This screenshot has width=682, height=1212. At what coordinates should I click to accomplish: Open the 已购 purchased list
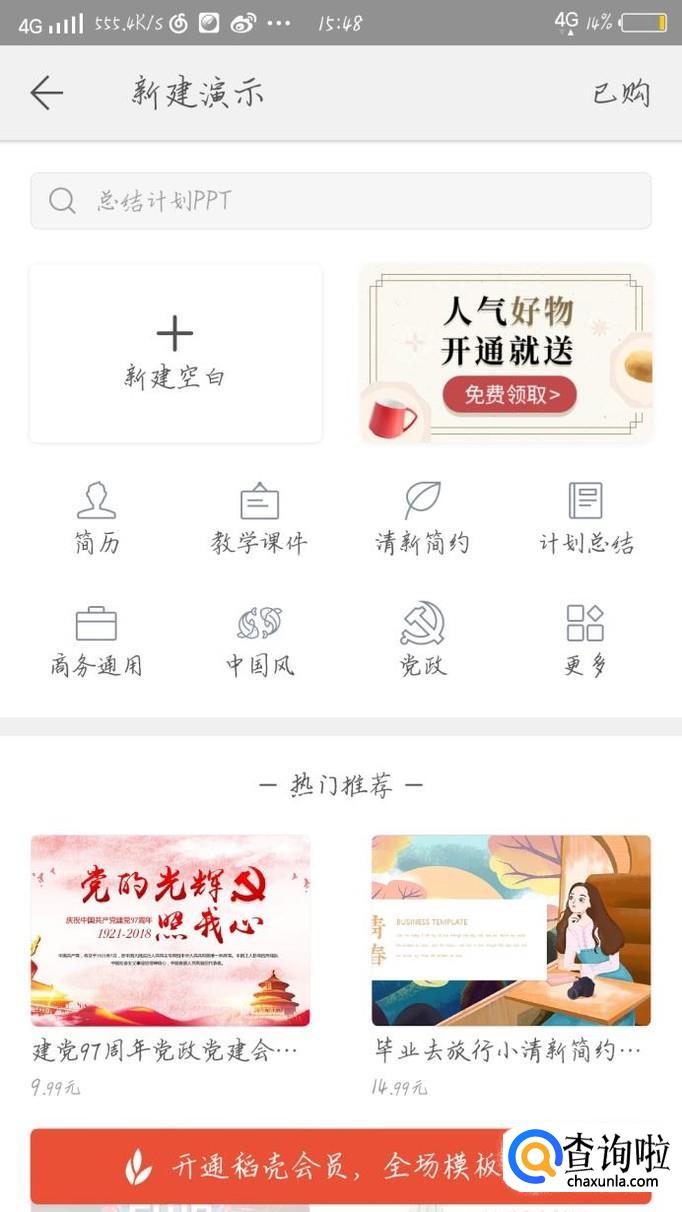click(x=621, y=93)
